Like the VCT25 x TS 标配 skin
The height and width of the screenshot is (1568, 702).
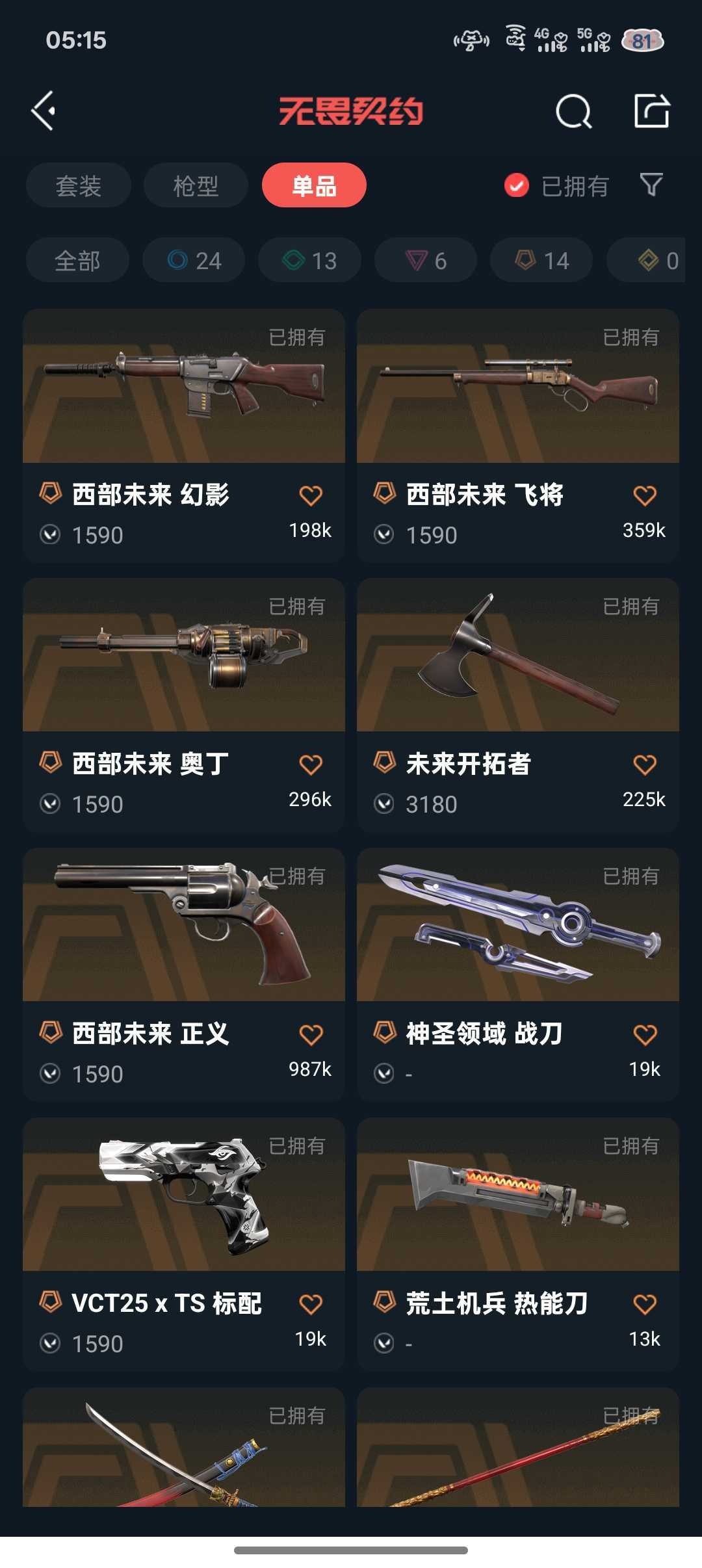click(311, 1305)
